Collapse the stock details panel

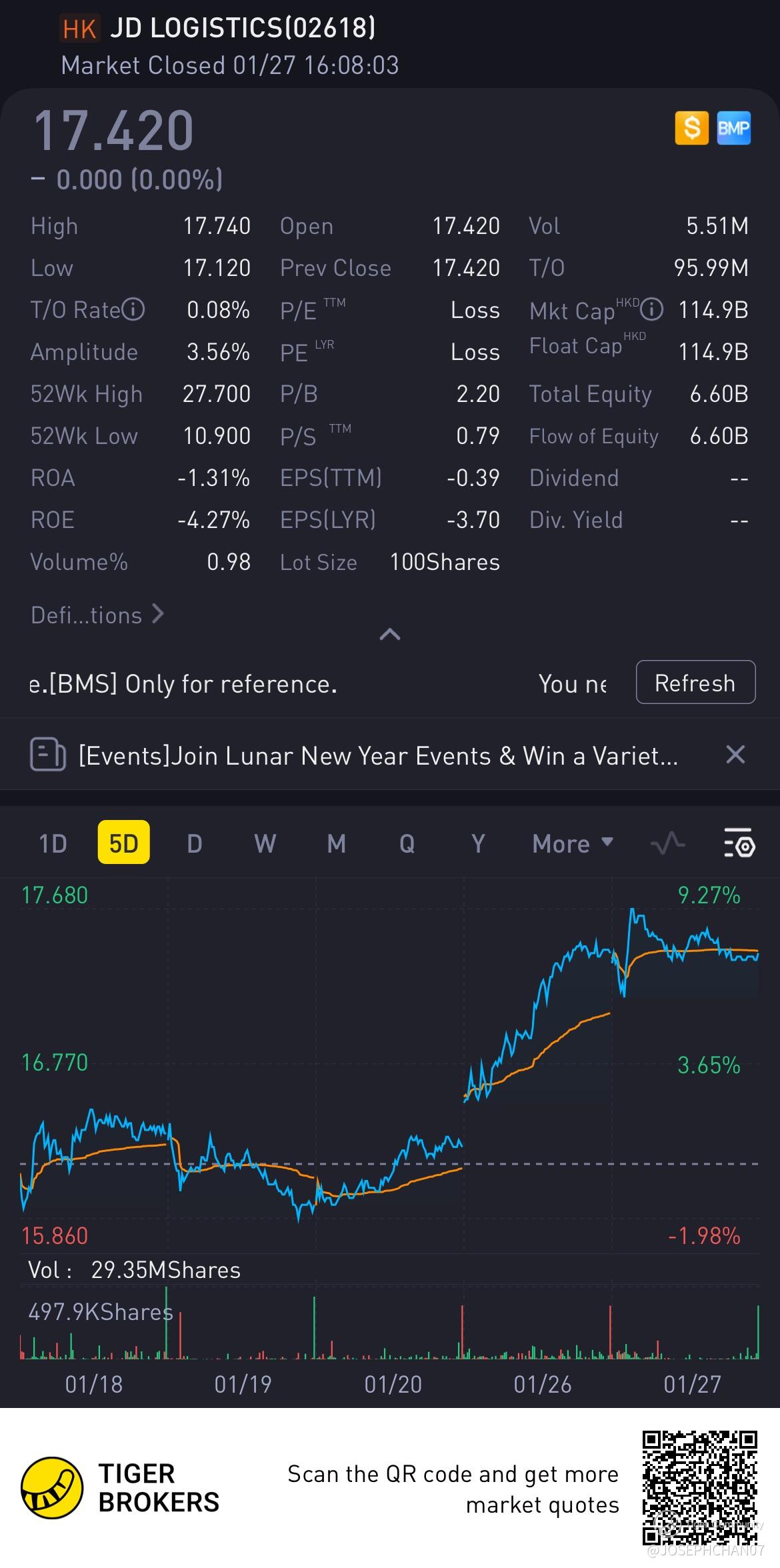[x=390, y=634]
